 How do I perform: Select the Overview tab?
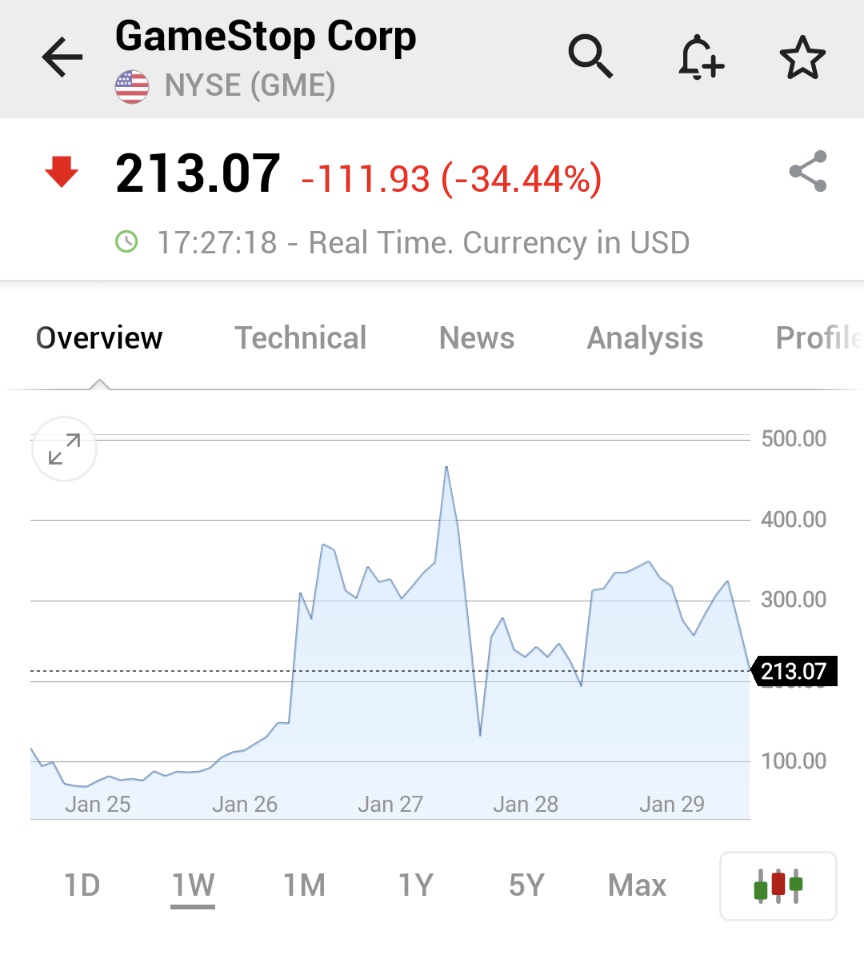coord(99,338)
